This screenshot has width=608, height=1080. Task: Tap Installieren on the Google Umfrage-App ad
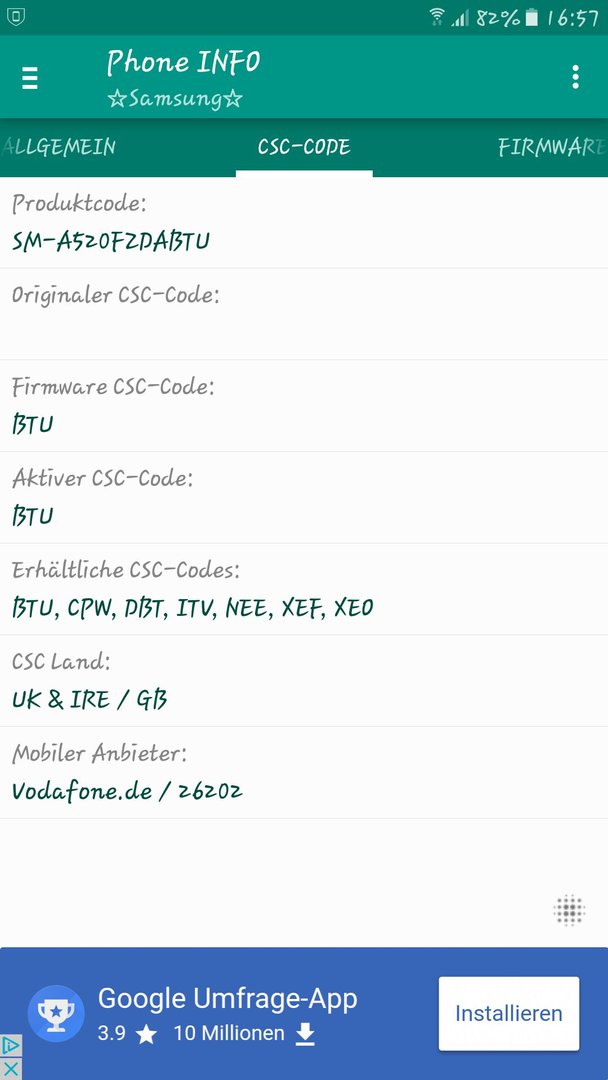(509, 1013)
